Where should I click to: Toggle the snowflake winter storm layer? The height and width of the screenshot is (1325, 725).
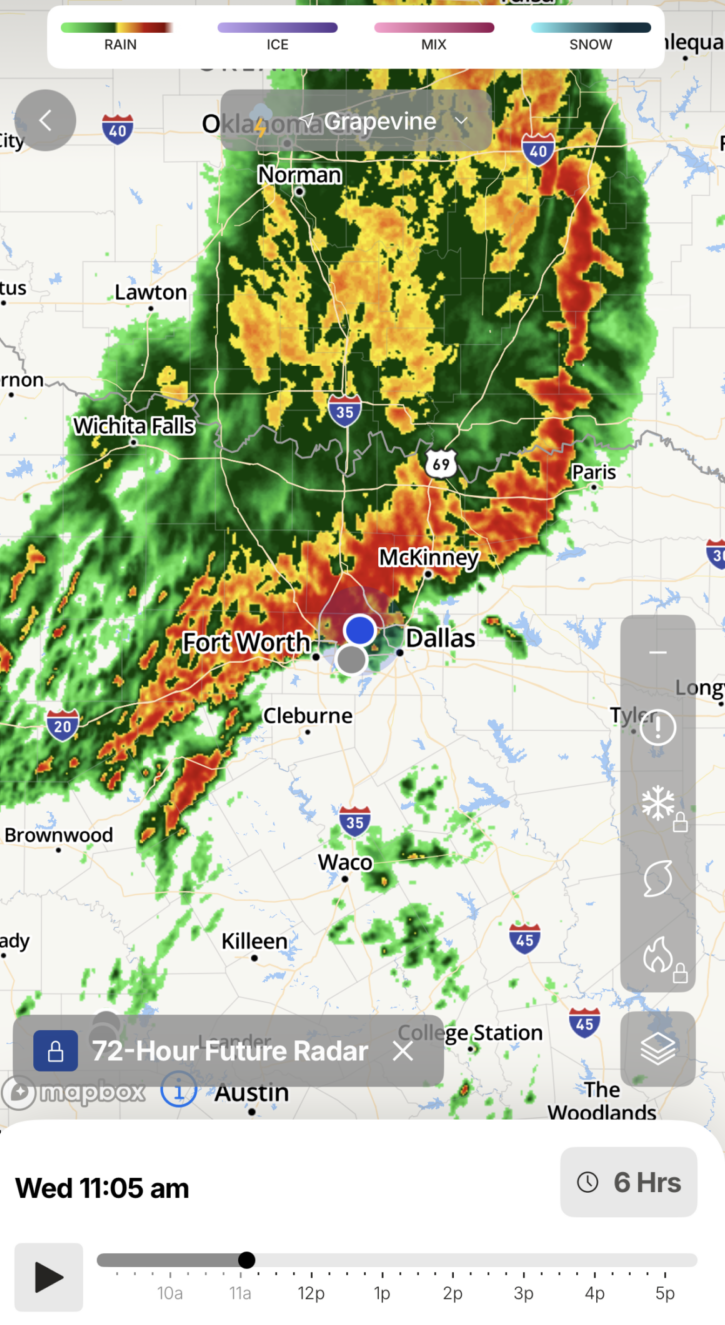click(x=657, y=802)
